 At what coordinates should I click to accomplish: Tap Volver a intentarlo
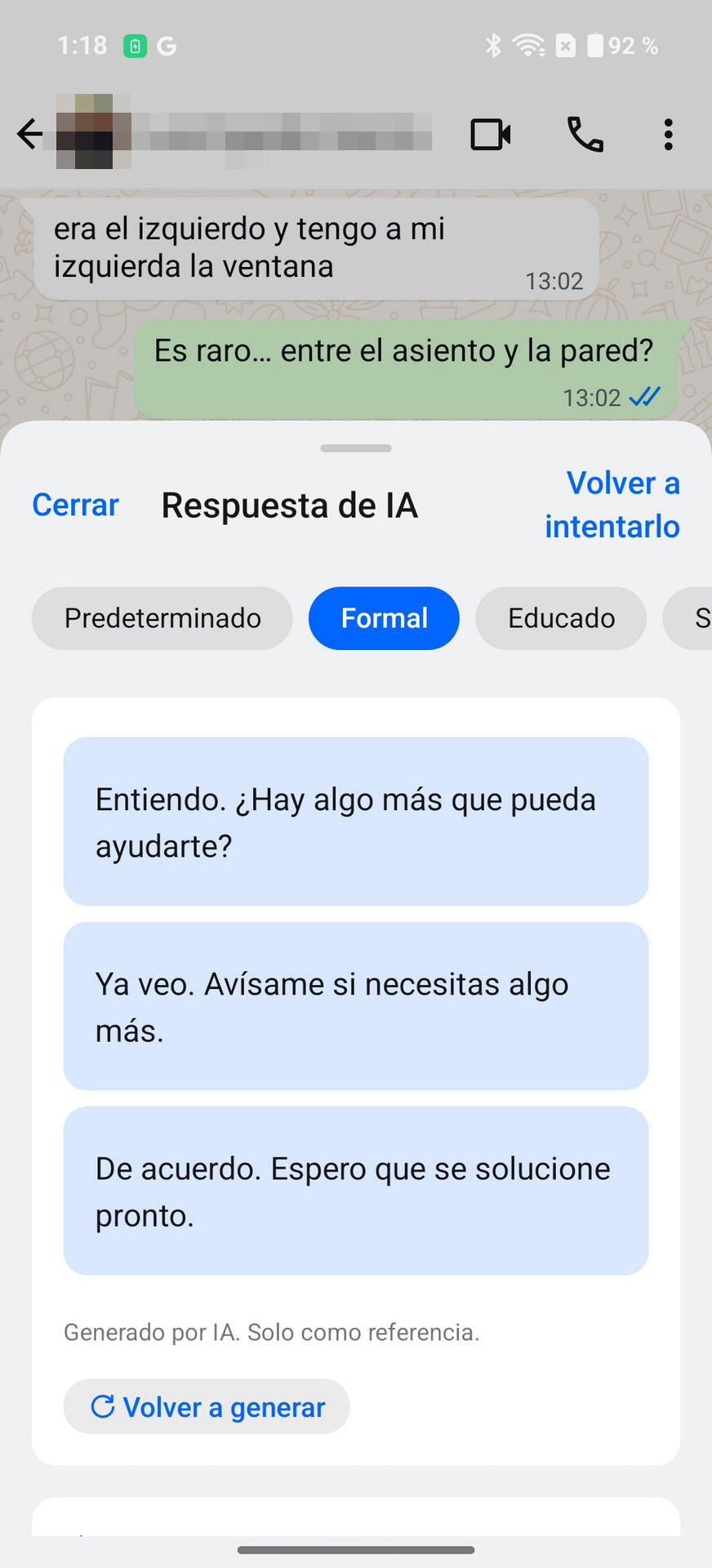(612, 505)
